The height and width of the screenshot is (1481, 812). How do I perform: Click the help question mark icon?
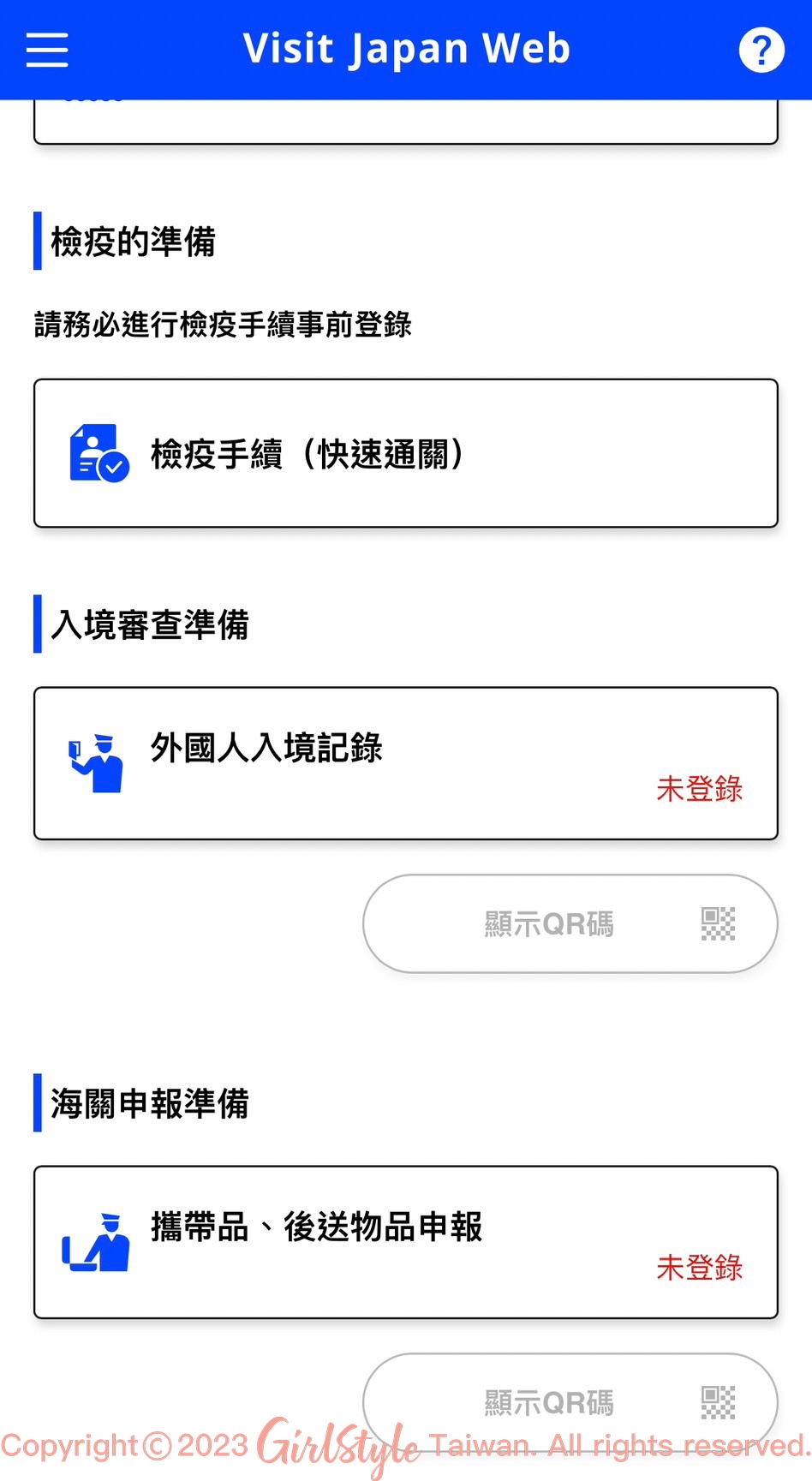point(761,49)
